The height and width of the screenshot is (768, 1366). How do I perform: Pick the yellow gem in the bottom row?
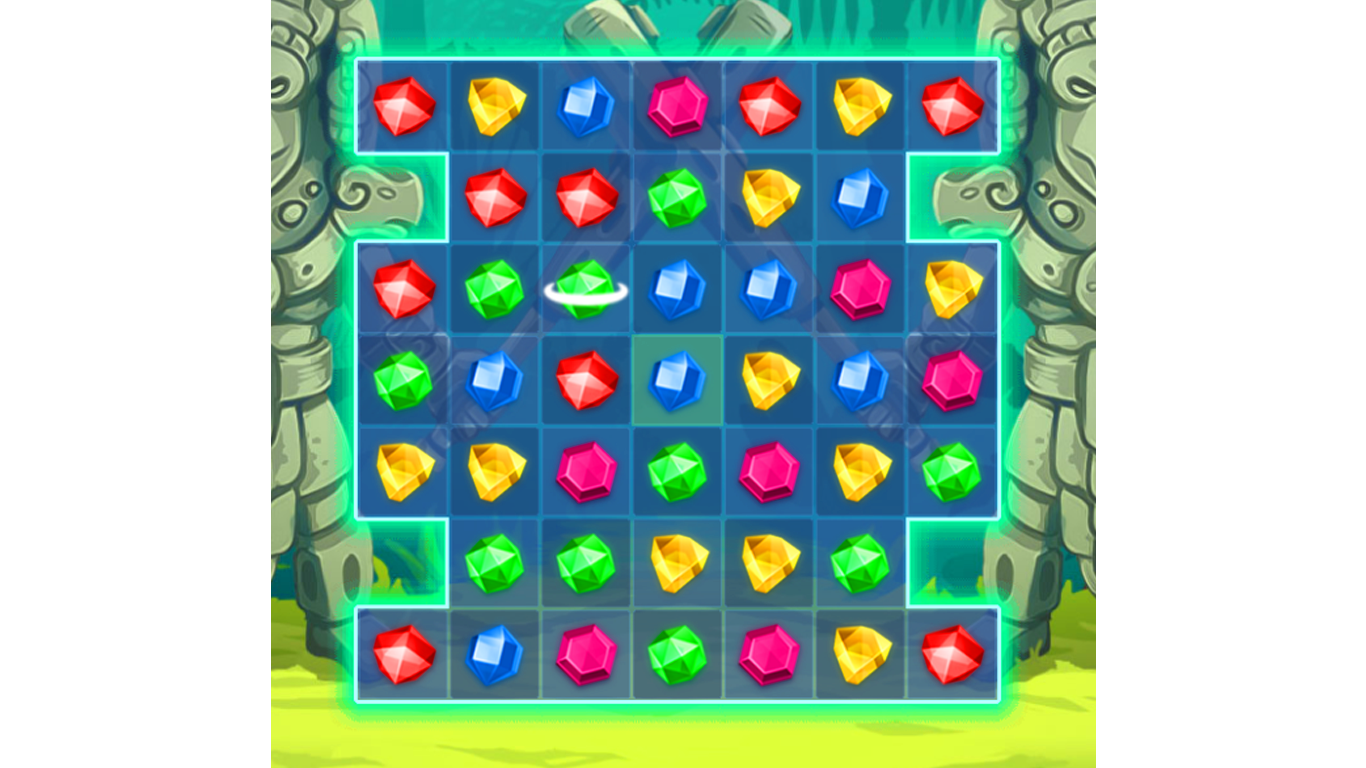point(861,655)
